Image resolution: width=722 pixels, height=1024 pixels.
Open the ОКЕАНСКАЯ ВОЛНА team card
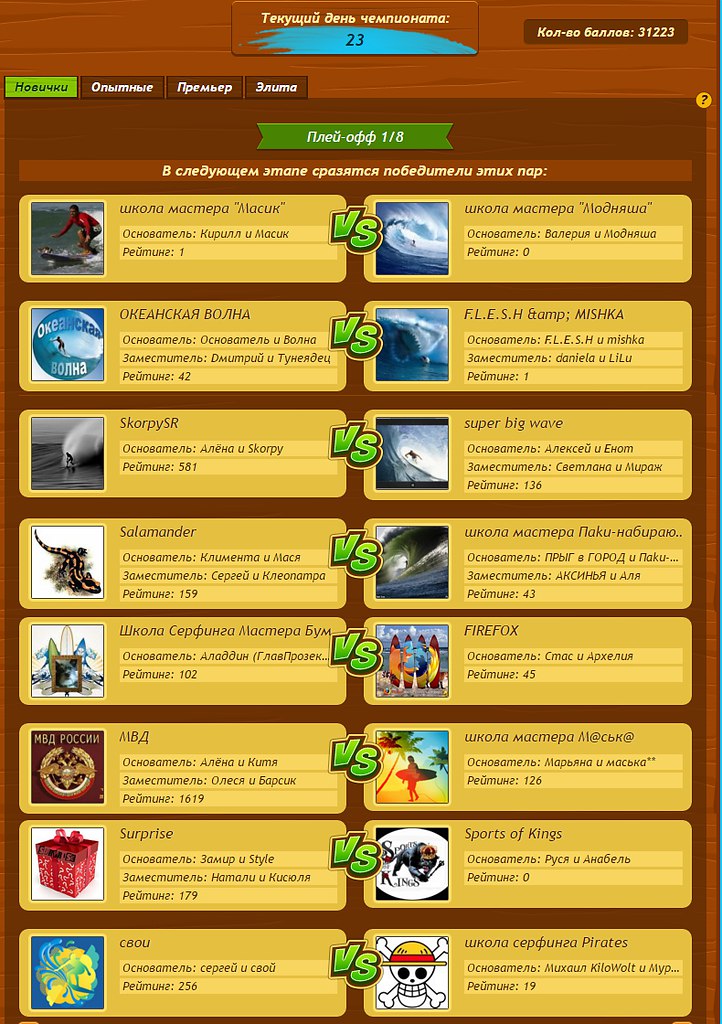coord(185,315)
